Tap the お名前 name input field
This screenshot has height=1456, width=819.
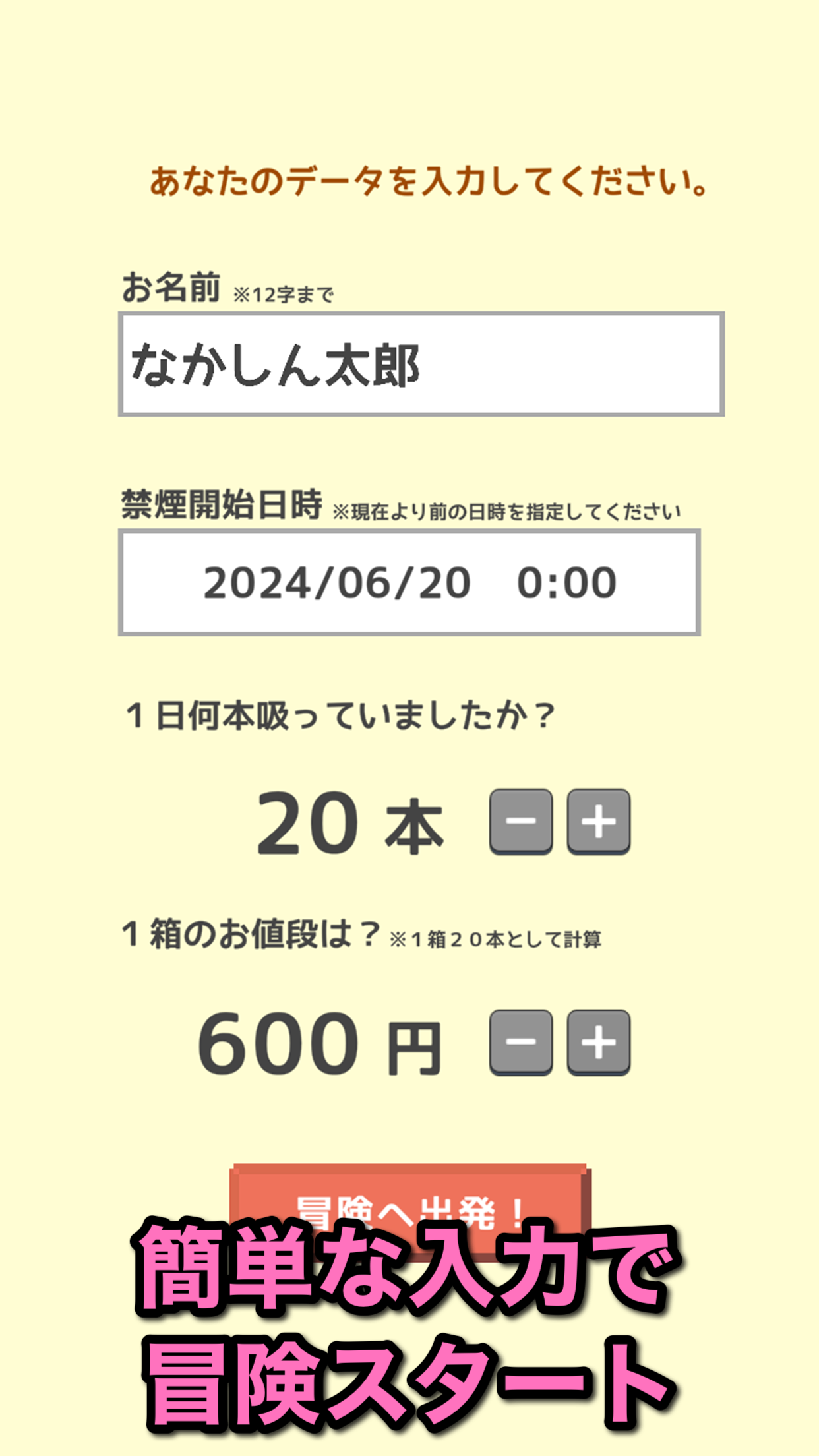pyautogui.click(x=421, y=364)
